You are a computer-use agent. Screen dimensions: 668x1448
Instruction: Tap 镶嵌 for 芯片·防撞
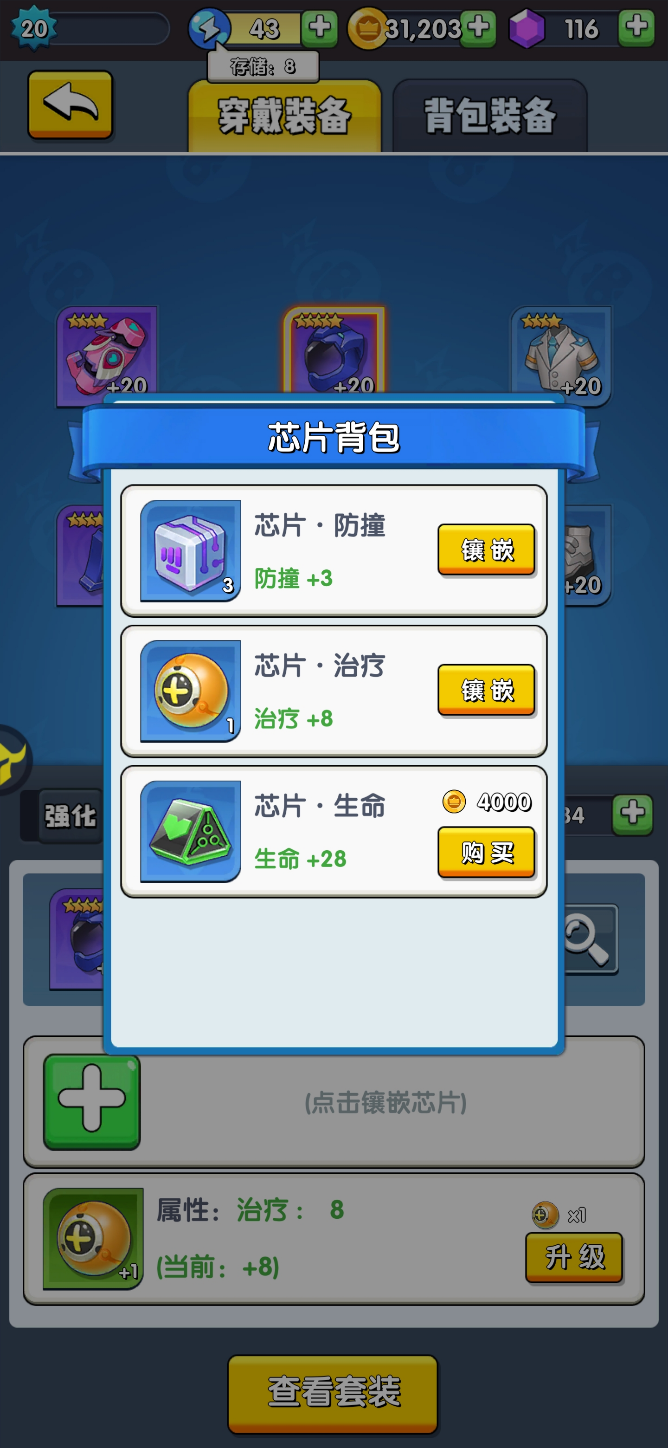point(486,550)
